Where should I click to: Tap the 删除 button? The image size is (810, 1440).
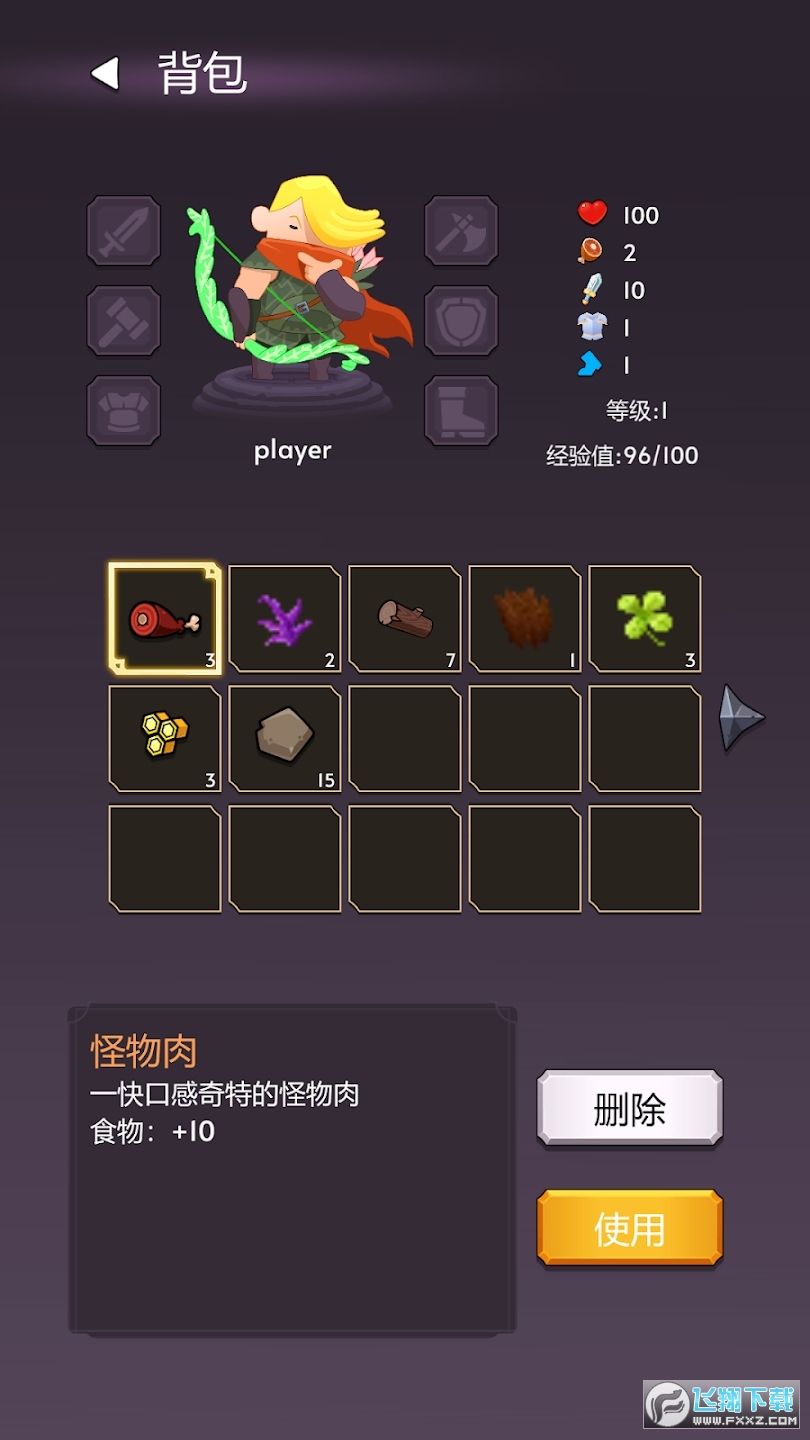pos(629,1109)
